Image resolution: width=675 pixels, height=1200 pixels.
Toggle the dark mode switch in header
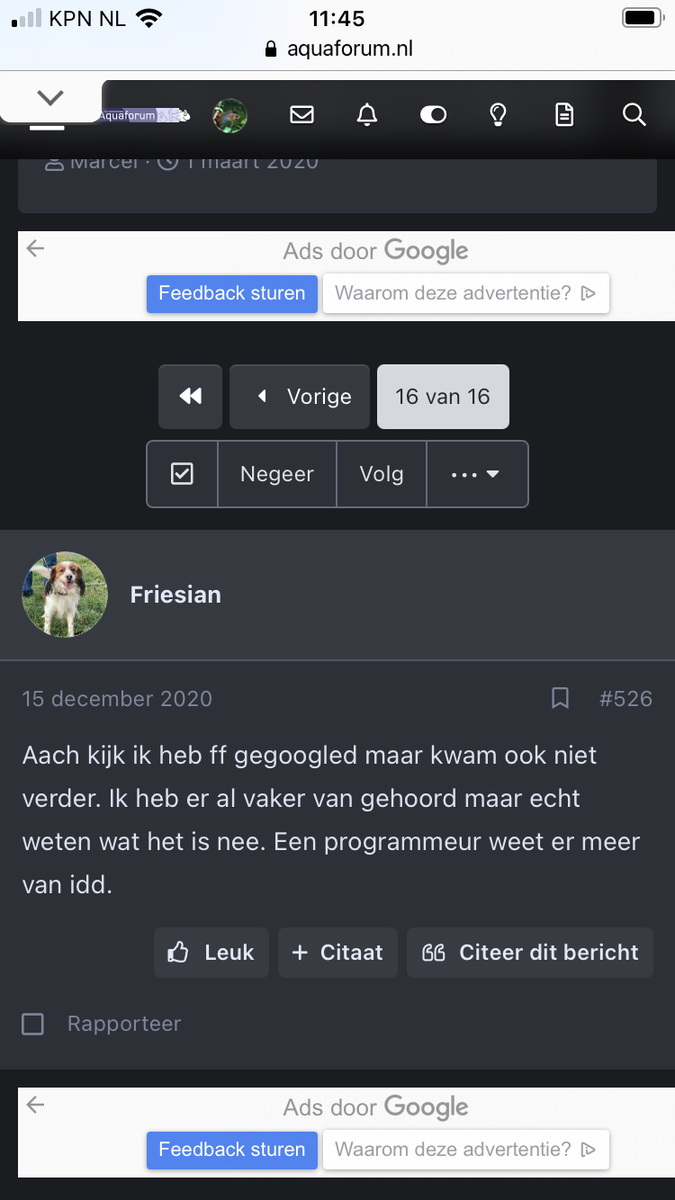coord(433,115)
